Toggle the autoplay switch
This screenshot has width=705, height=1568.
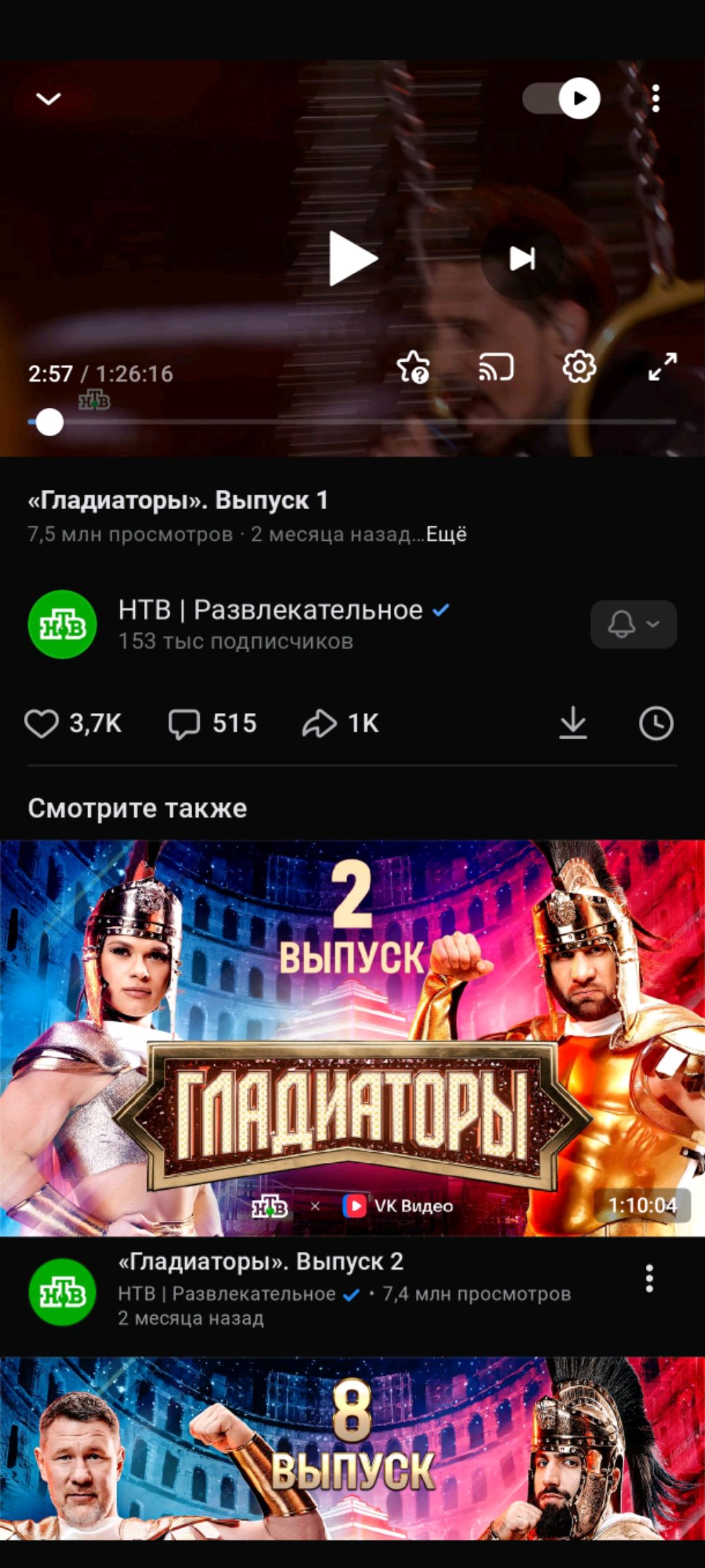(561, 99)
